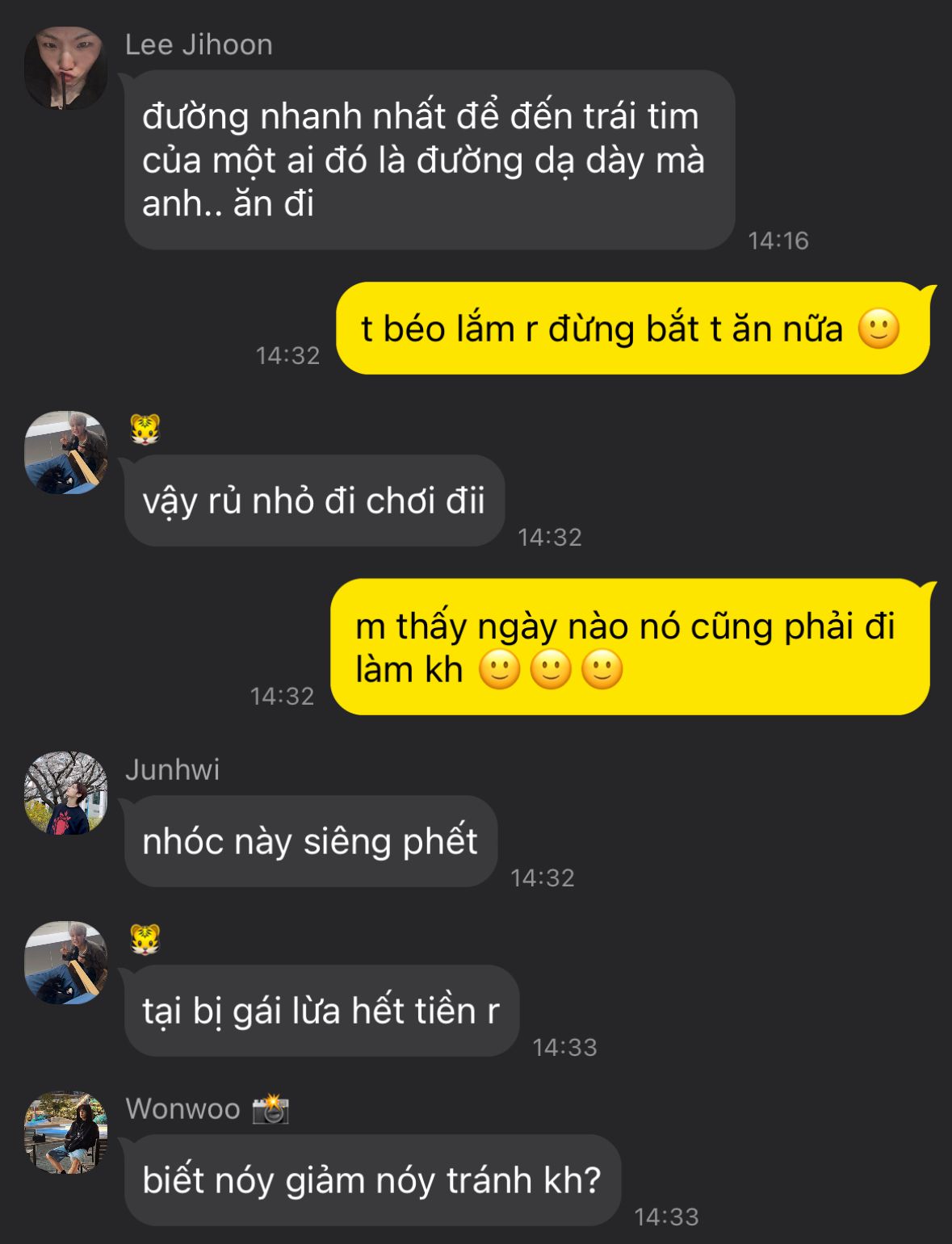Image resolution: width=952 pixels, height=1244 pixels.
Task: Open Lee Jihoon's profile picture
Action: [65, 68]
